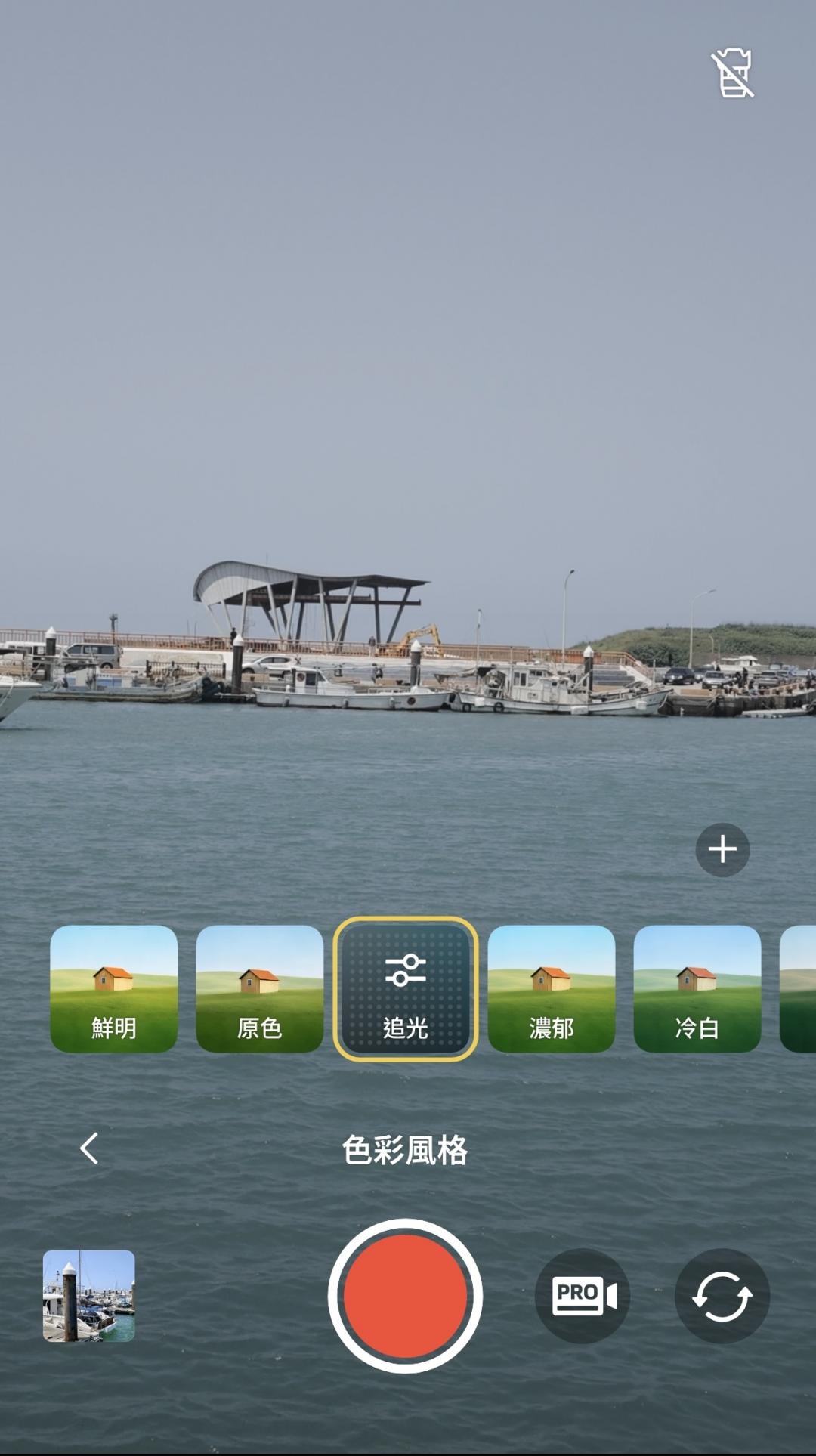Switch to the 冷白 color style

coord(697,988)
